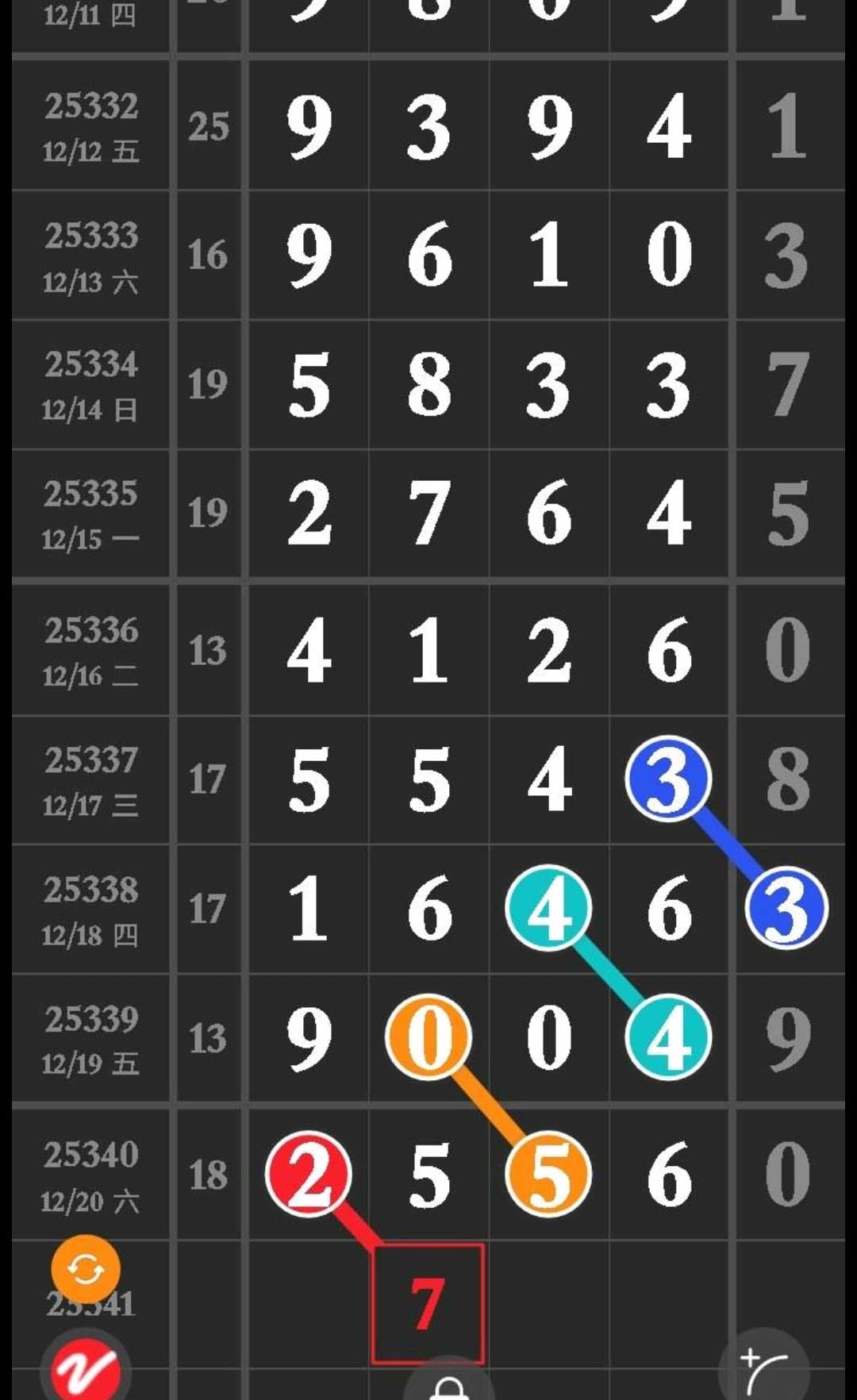Add a new curve line
Viewport: 857px width, 1400px height.
pos(763,1370)
